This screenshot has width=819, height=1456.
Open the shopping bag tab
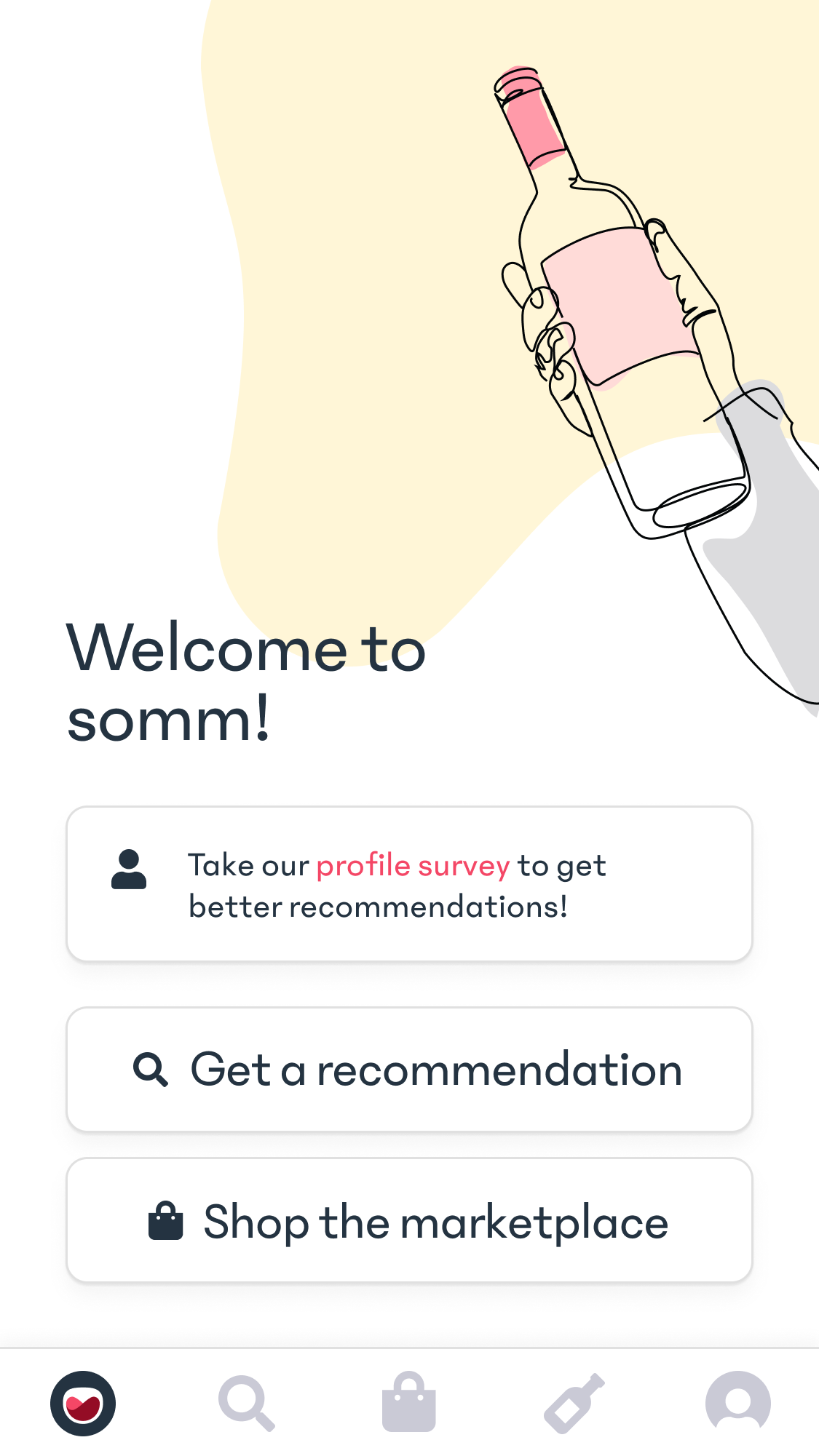(409, 1402)
